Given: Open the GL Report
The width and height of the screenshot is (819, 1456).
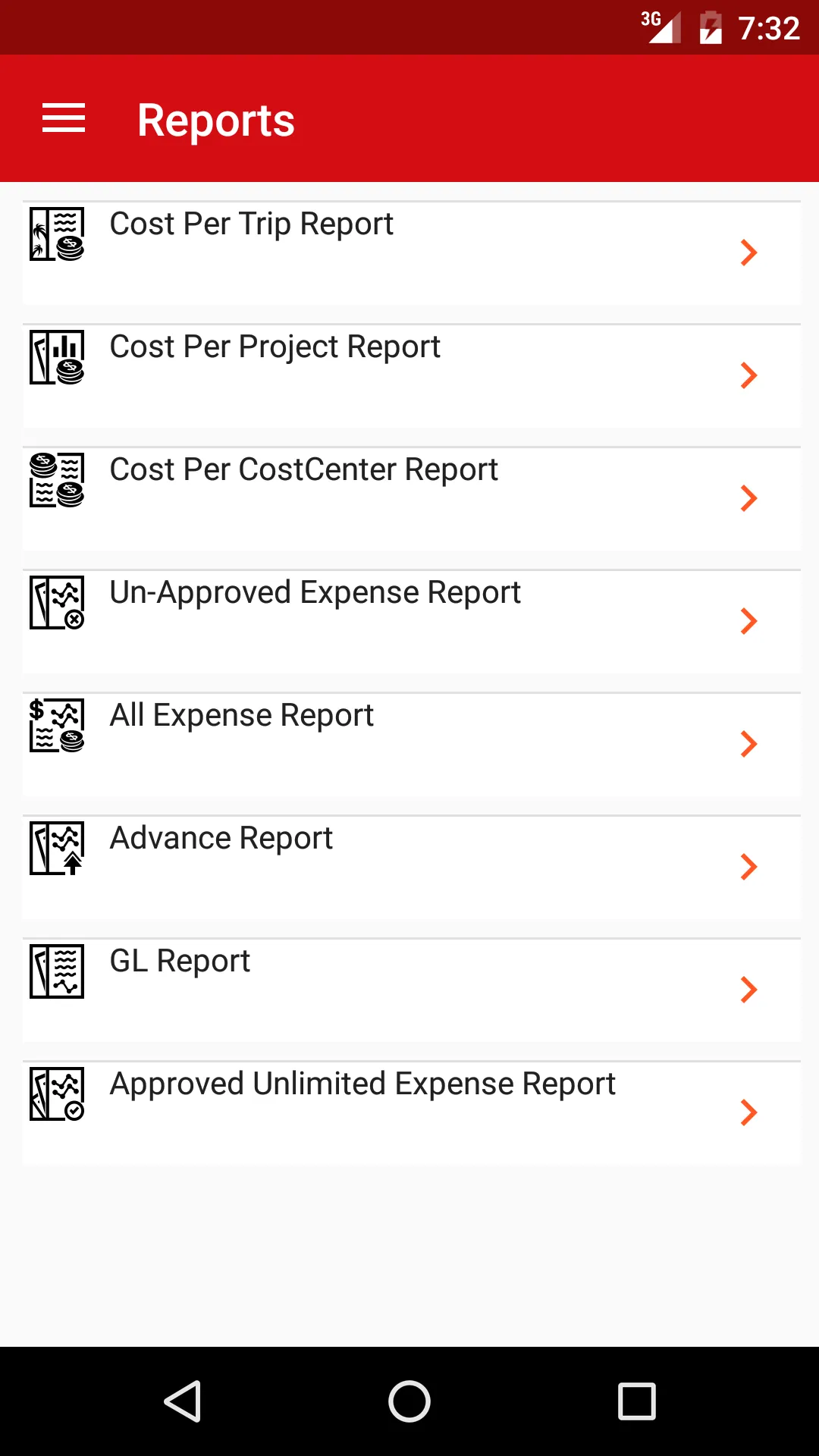Looking at the screenshot, I should pyautogui.click(x=412, y=990).
